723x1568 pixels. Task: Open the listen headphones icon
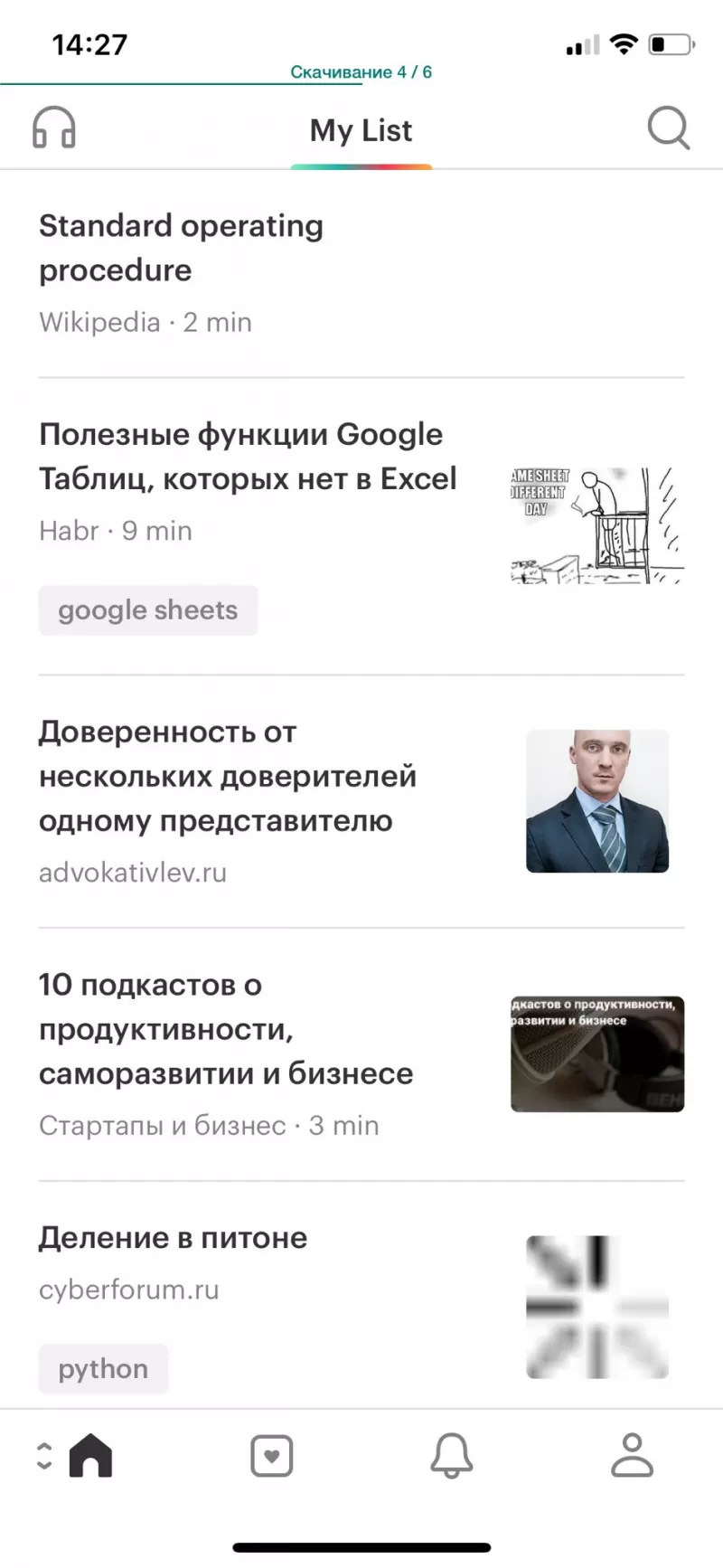54,128
